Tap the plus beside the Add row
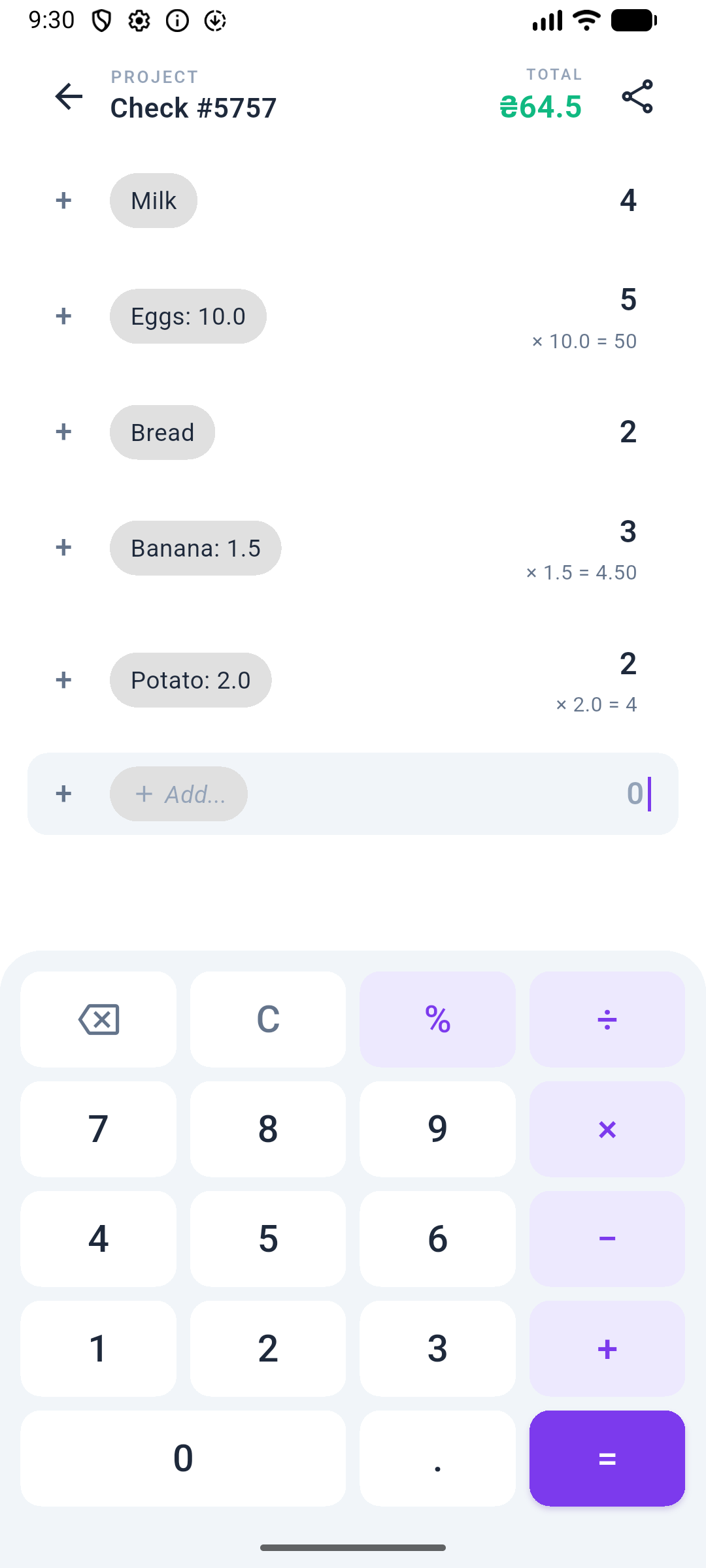Screen dimensions: 706x1568 coord(63,794)
